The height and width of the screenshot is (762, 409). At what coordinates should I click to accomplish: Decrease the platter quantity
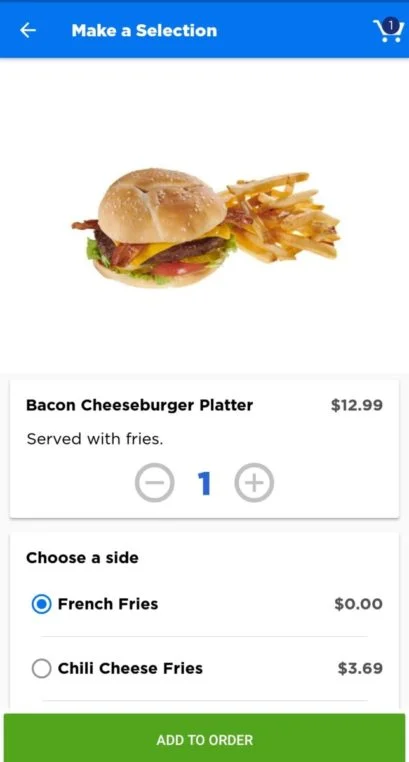coord(154,483)
